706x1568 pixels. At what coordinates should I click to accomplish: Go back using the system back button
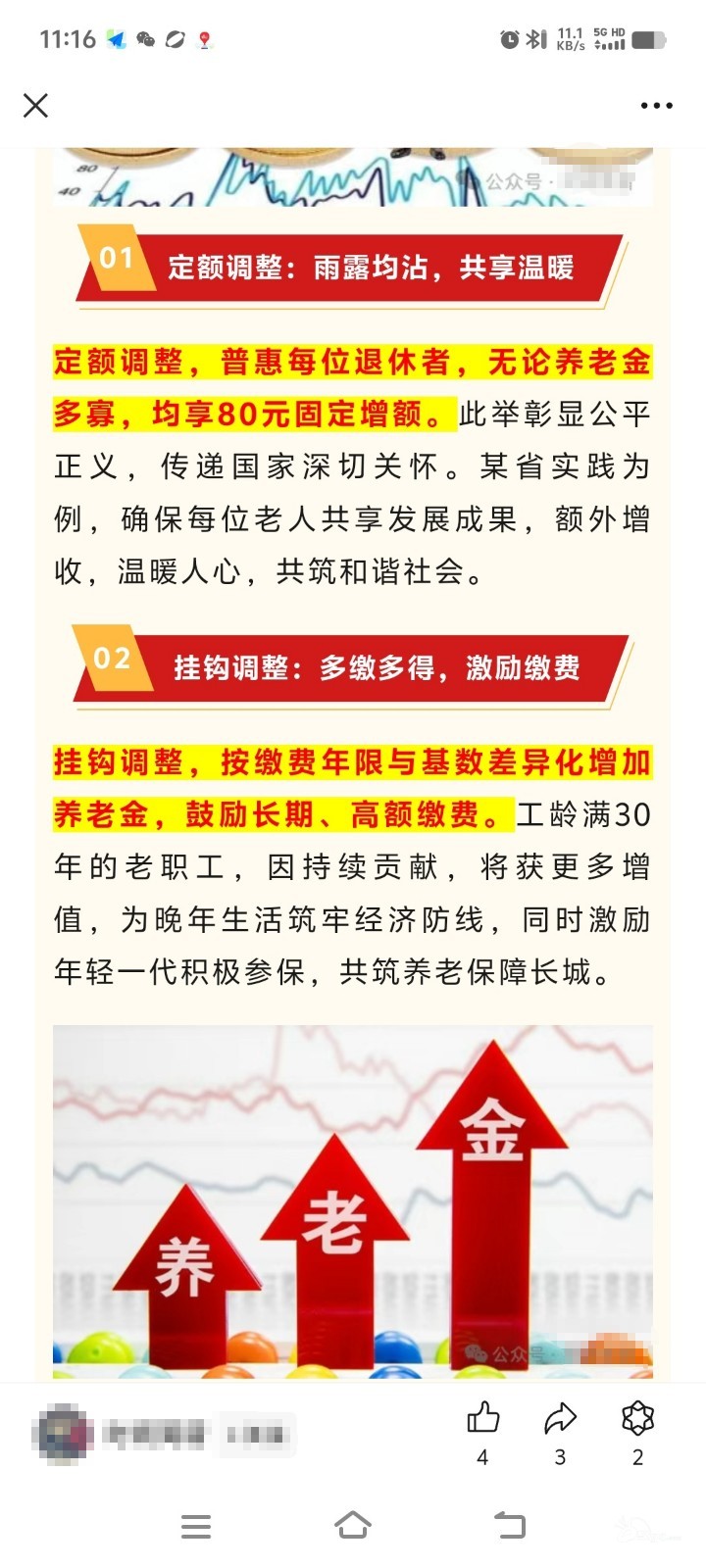510,1525
